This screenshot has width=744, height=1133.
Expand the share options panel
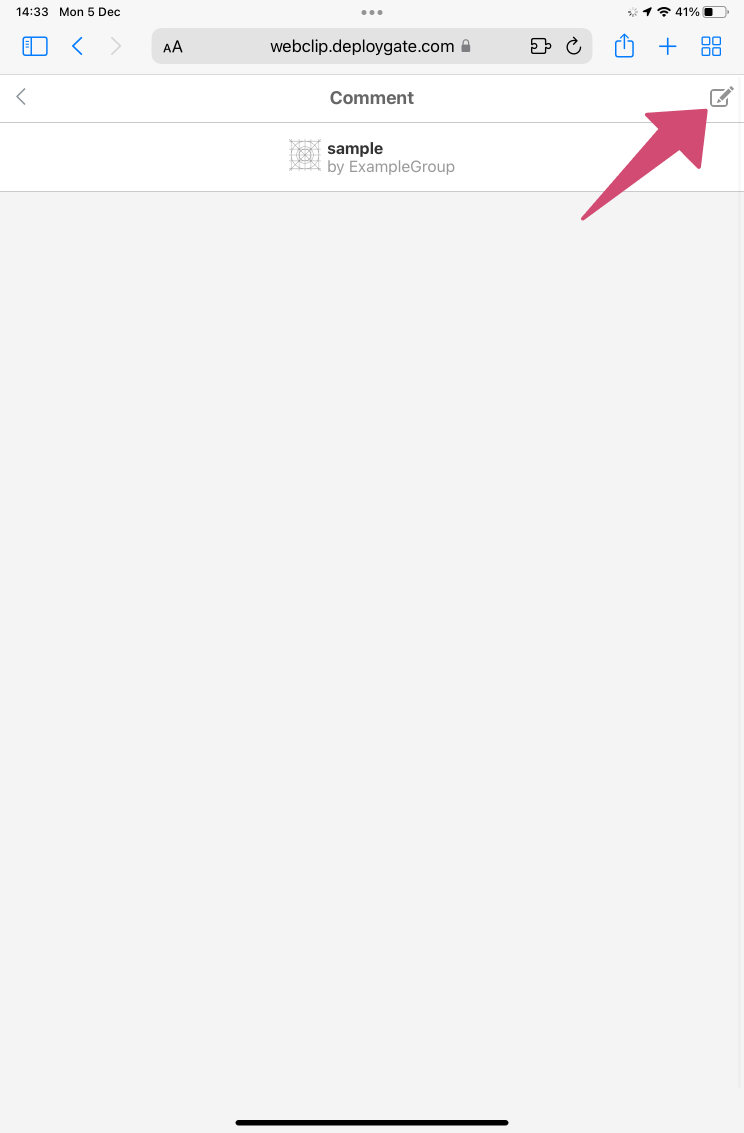click(x=624, y=46)
